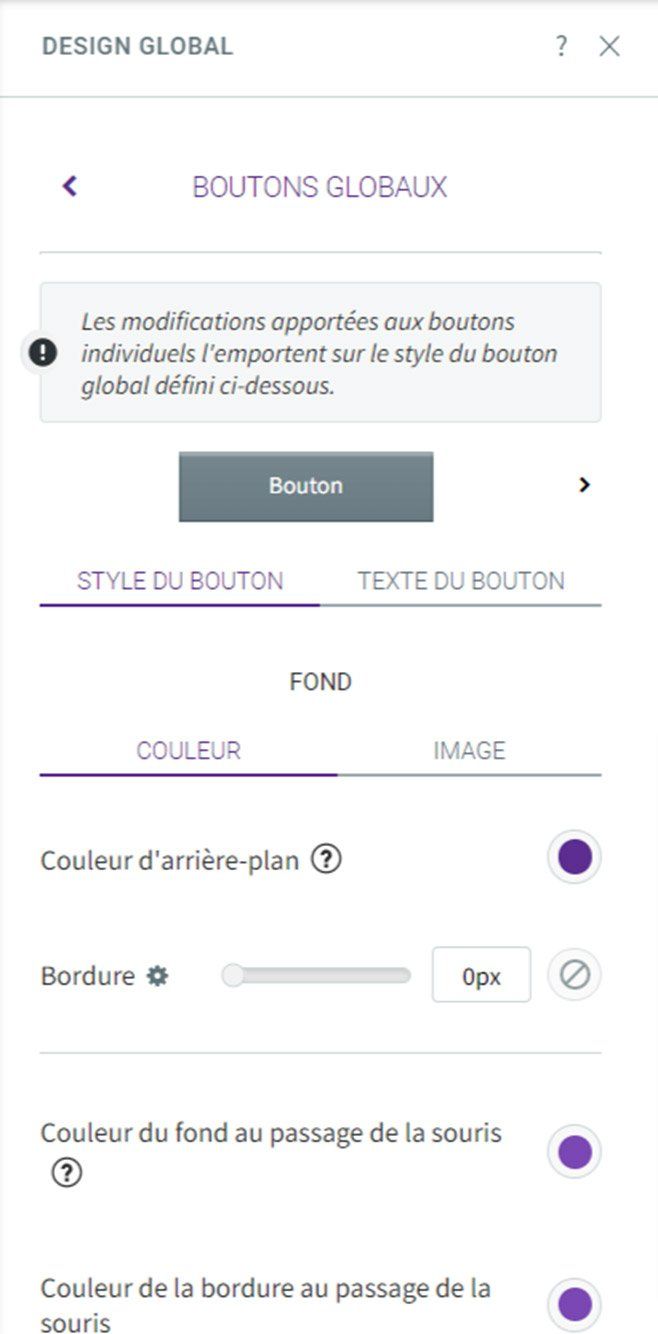Show help for hover background color
Image resolution: width=658 pixels, height=1334 pixels.
point(66,1173)
